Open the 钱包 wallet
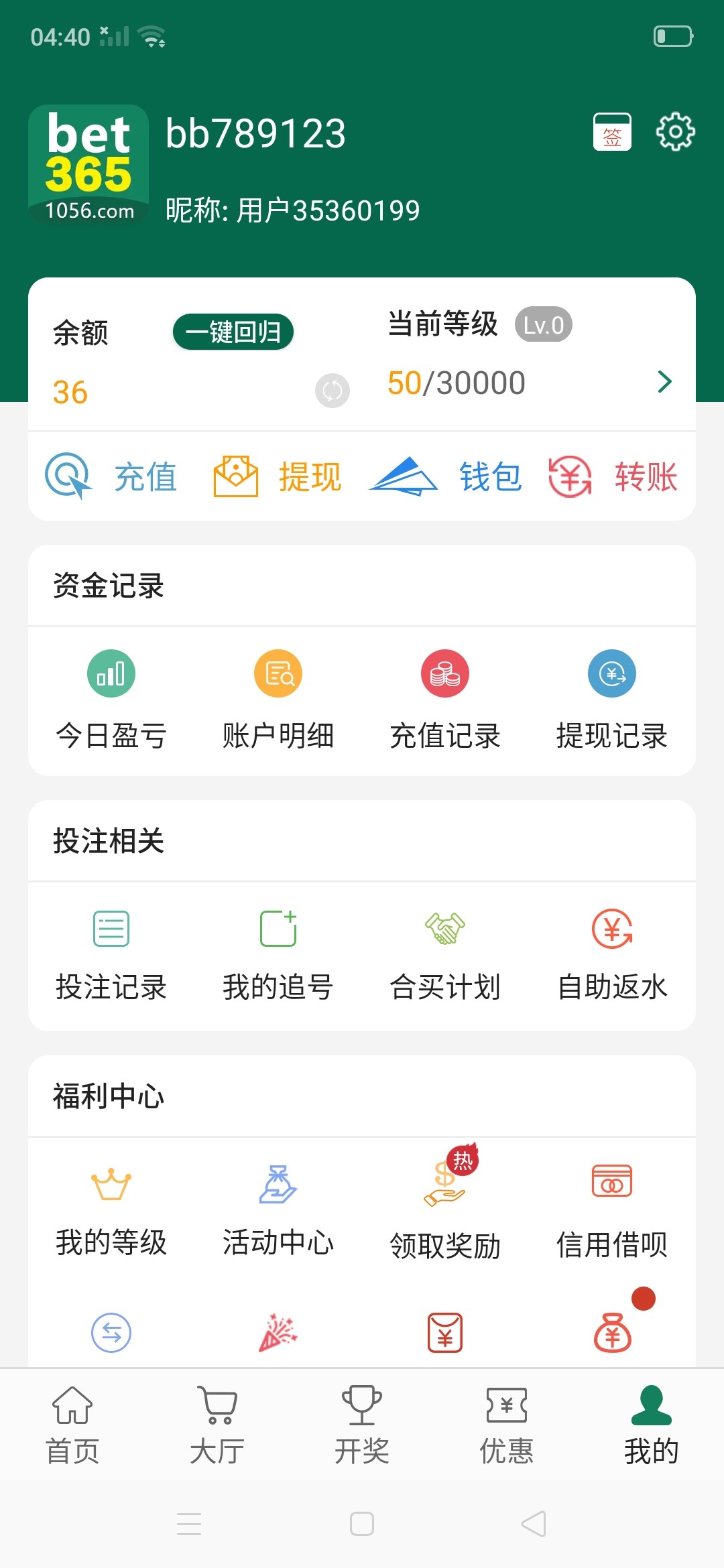 pos(445,476)
